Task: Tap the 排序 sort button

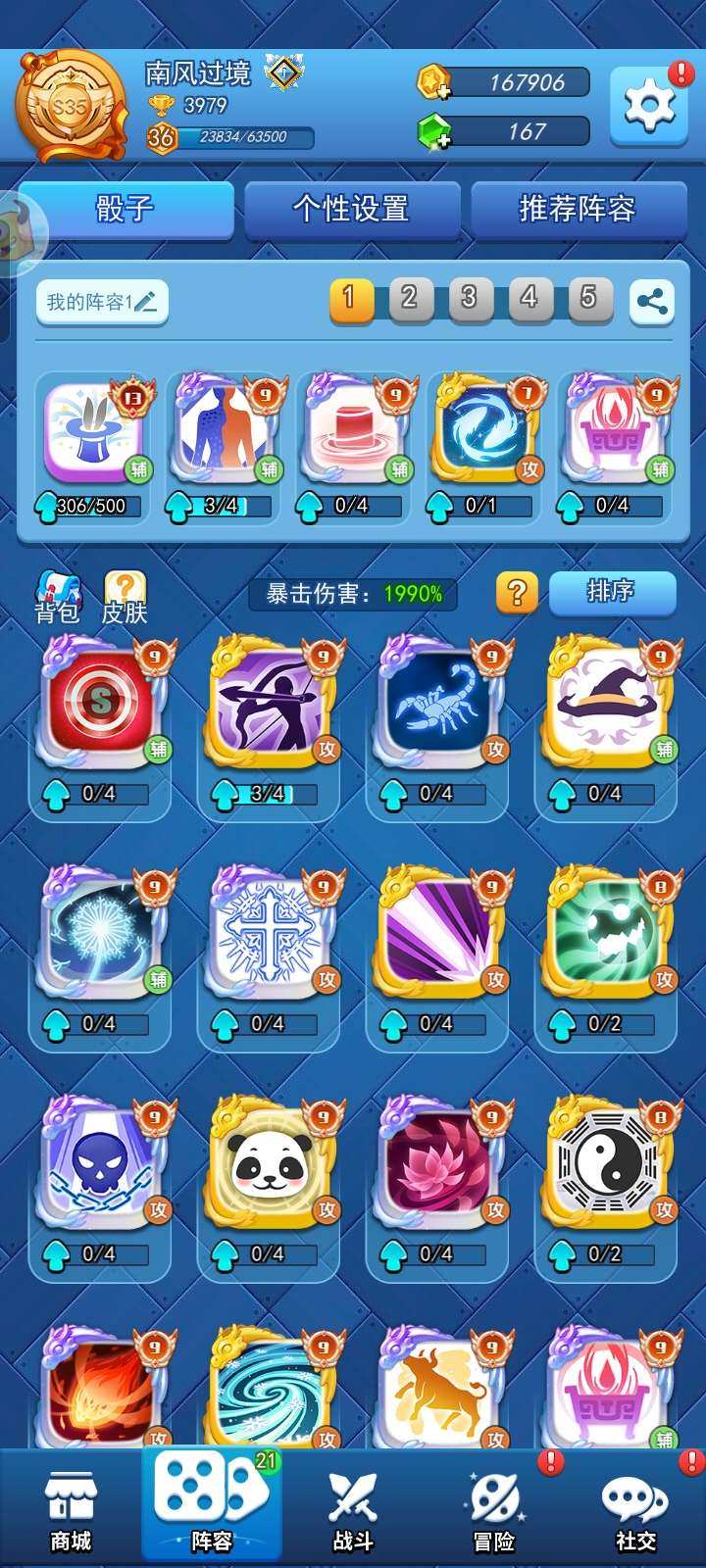Action: 612,592
